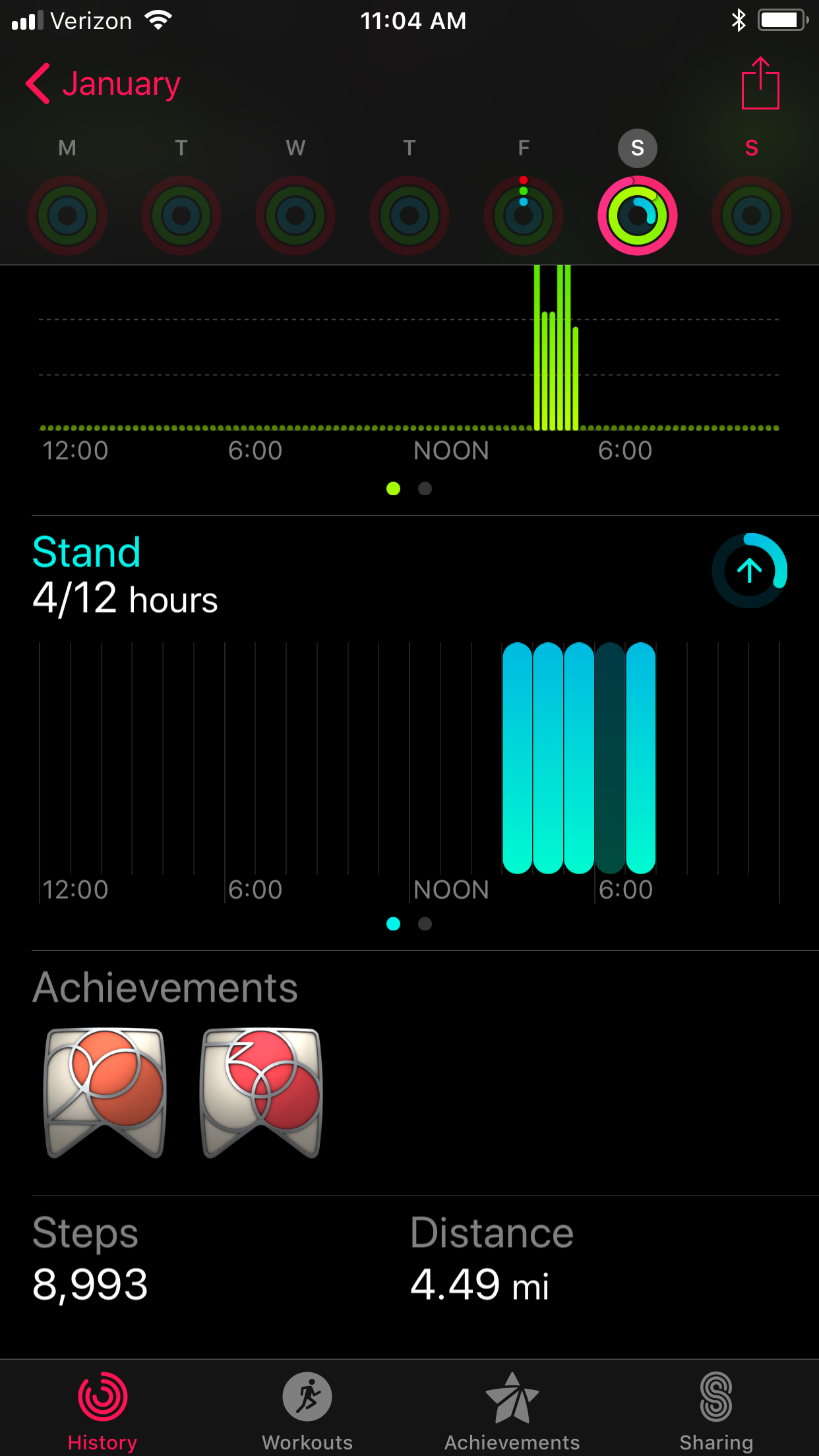Share this day's activity summary
Viewport: 819px width, 1456px height.
pos(760,83)
